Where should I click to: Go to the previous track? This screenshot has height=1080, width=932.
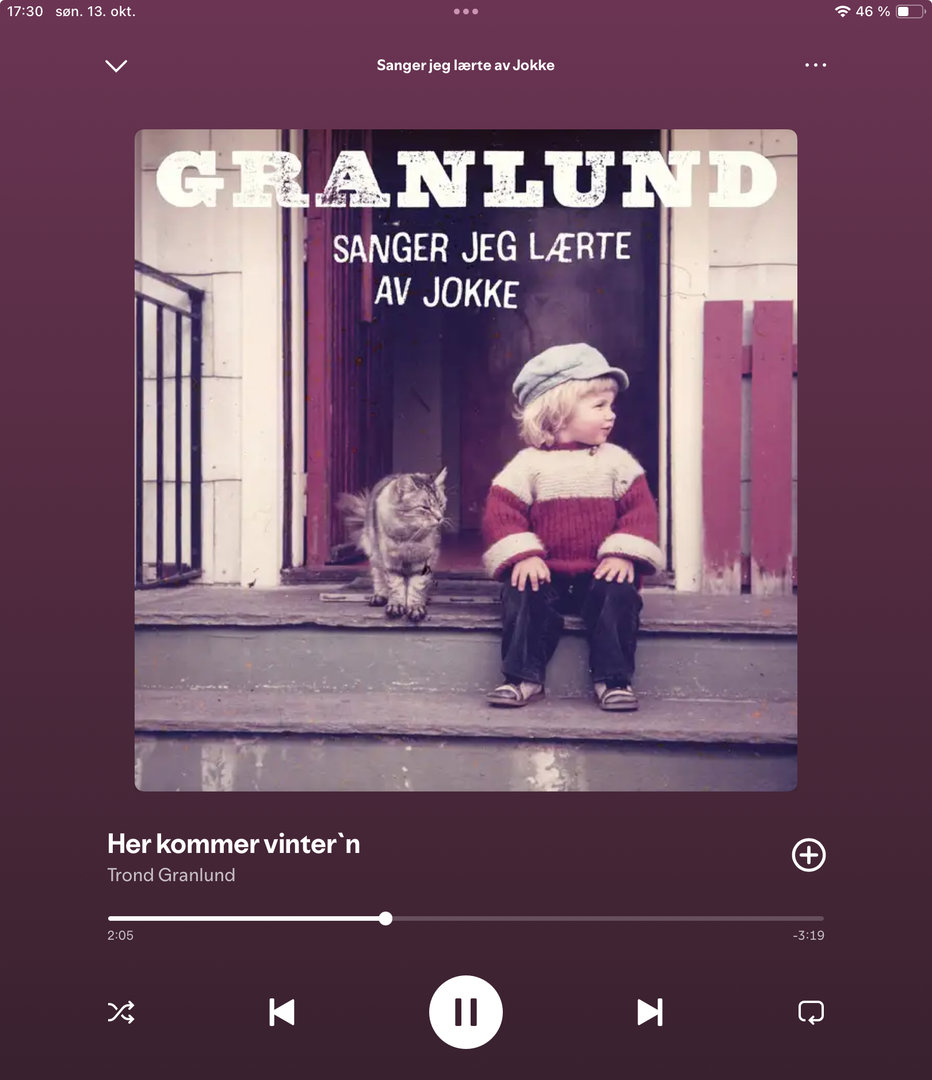click(x=282, y=1012)
